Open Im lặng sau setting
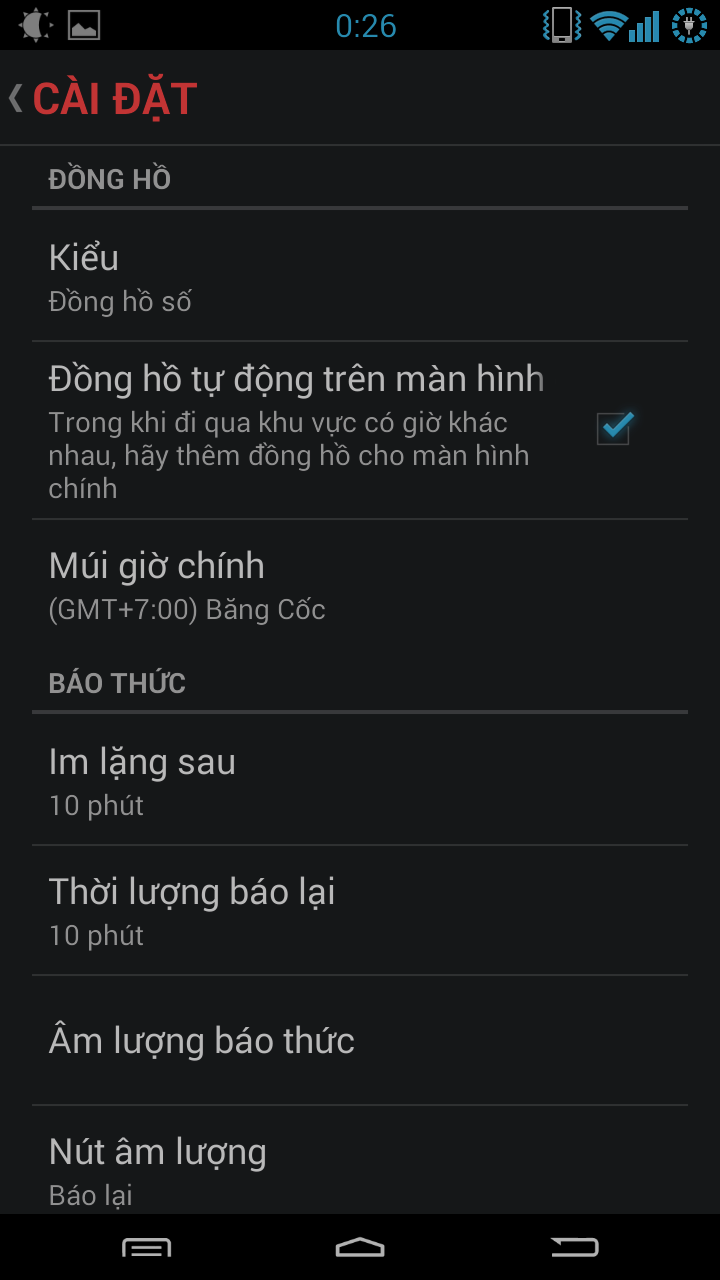The height and width of the screenshot is (1280, 720). click(360, 780)
